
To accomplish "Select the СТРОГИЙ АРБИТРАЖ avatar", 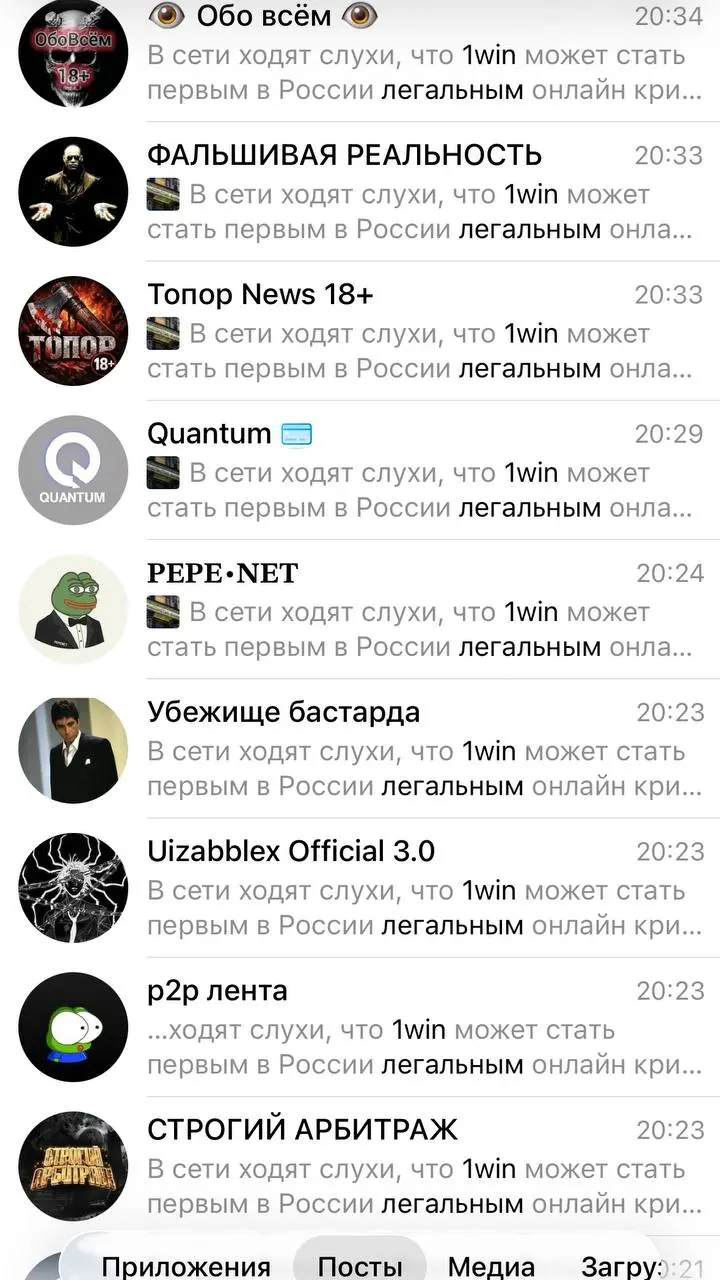I will (72, 1164).
